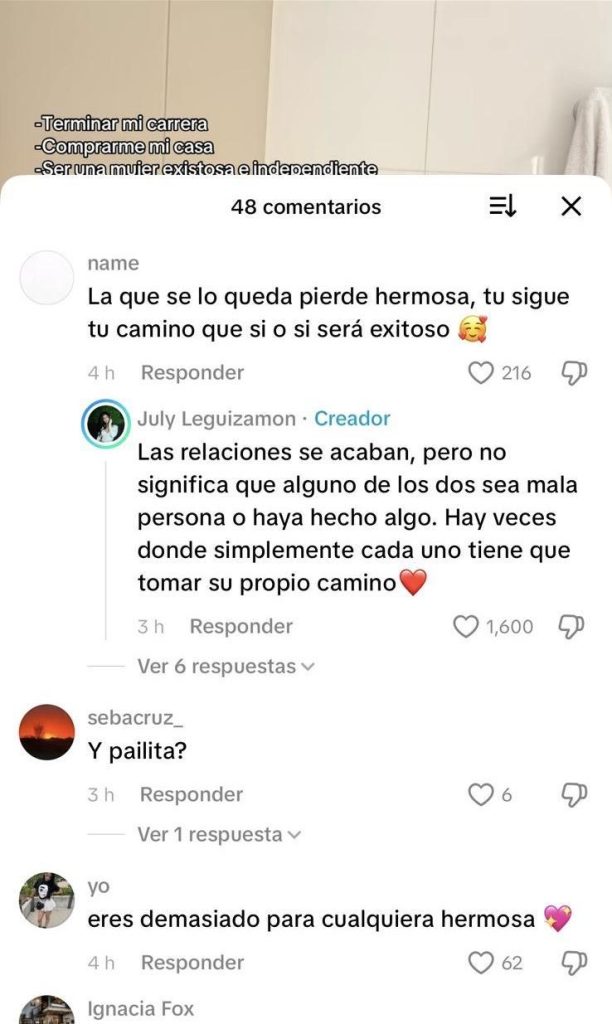Open the comment sort options
Viewport: 612px width, 1024px height.
(x=502, y=207)
